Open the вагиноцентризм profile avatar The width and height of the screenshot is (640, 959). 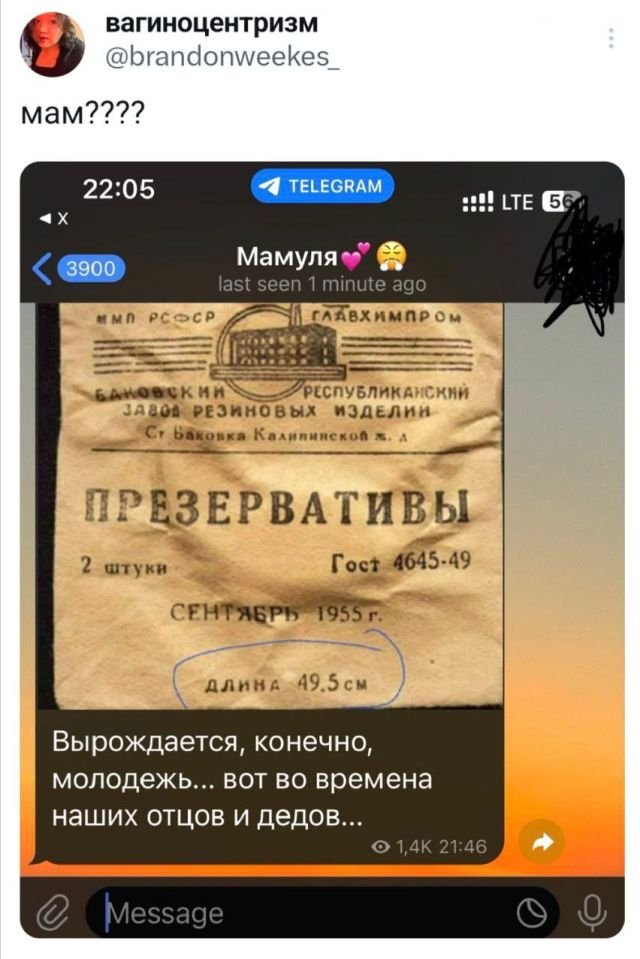pyautogui.click(x=52, y=45)
